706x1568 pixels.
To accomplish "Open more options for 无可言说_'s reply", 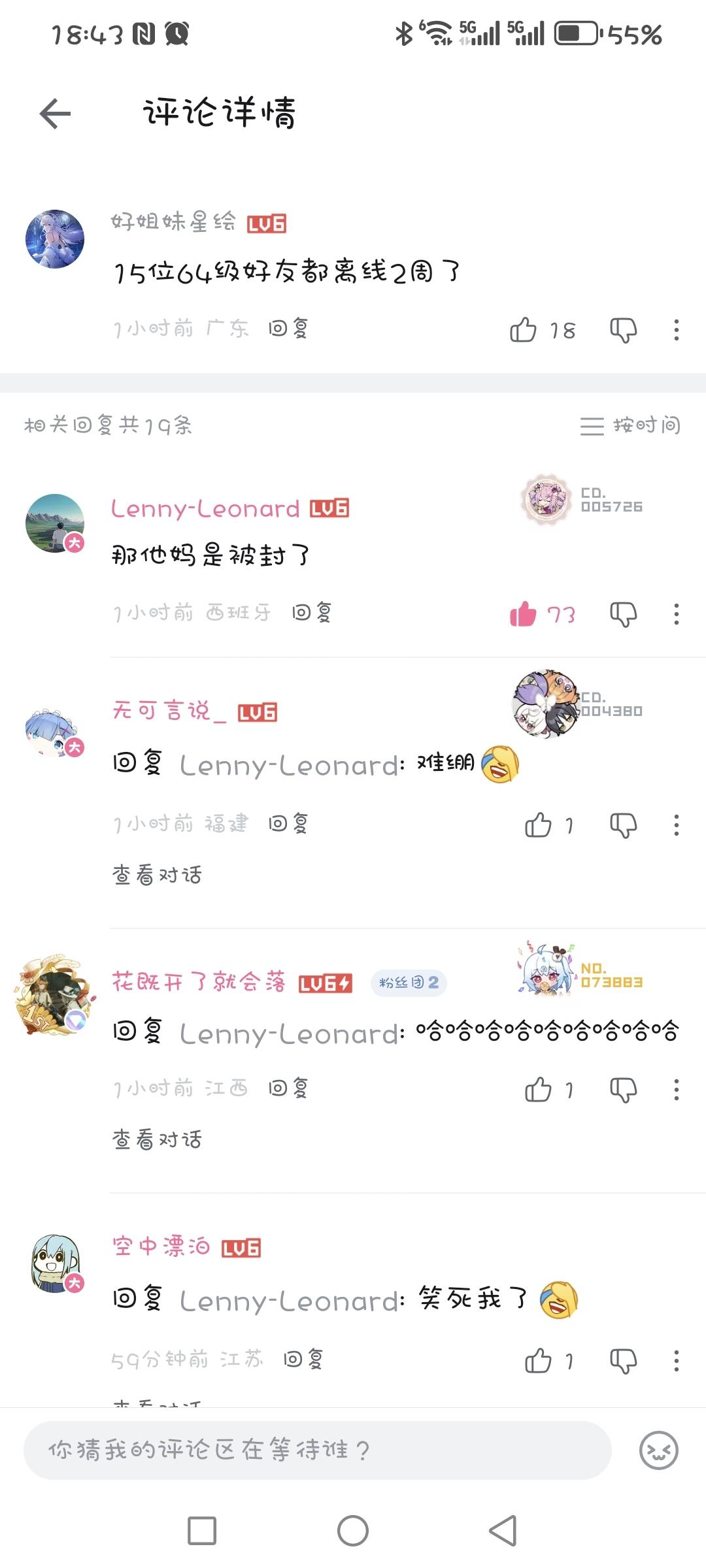I will [676, 825].
